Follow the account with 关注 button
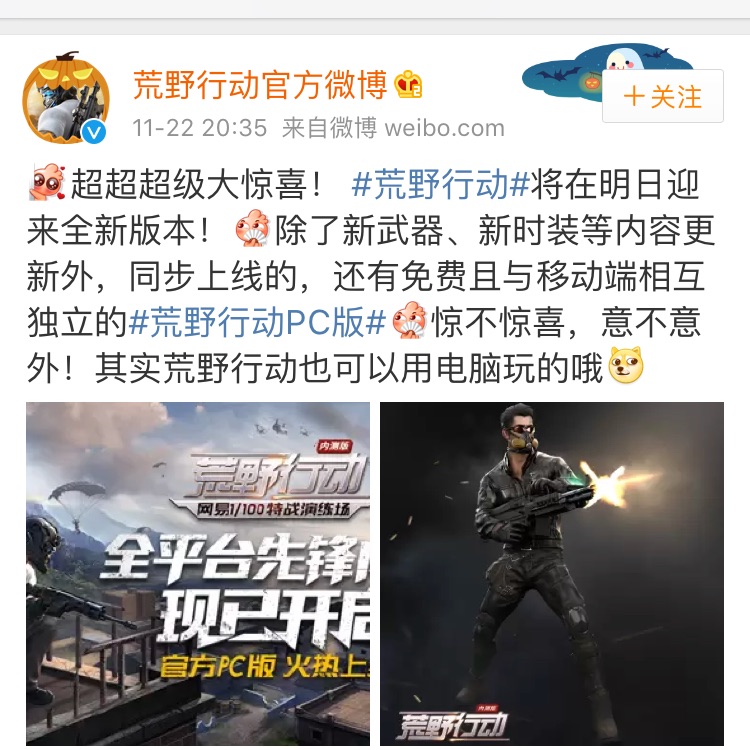This screenshot has width=750, height=750. point(663,97)
